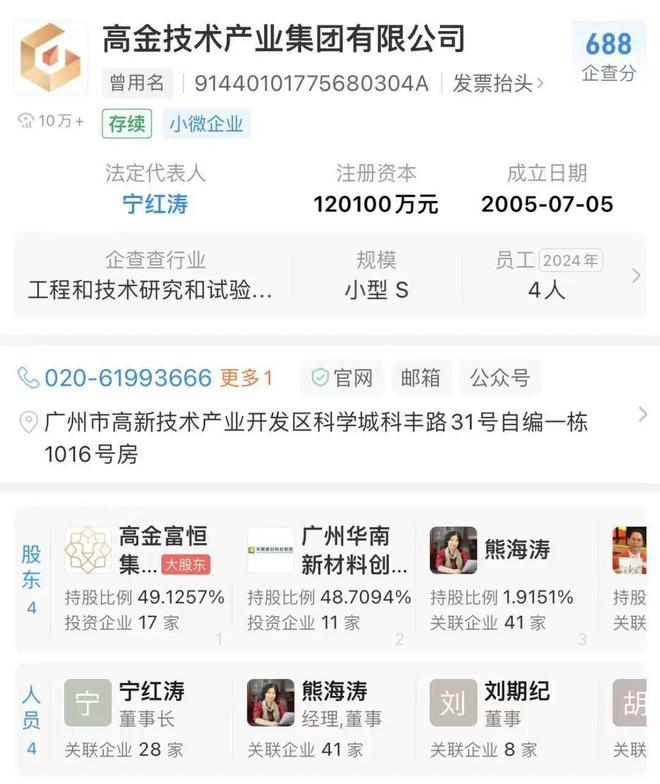
Task: Open the company's 官网 website
Action: tap(342, 378)
